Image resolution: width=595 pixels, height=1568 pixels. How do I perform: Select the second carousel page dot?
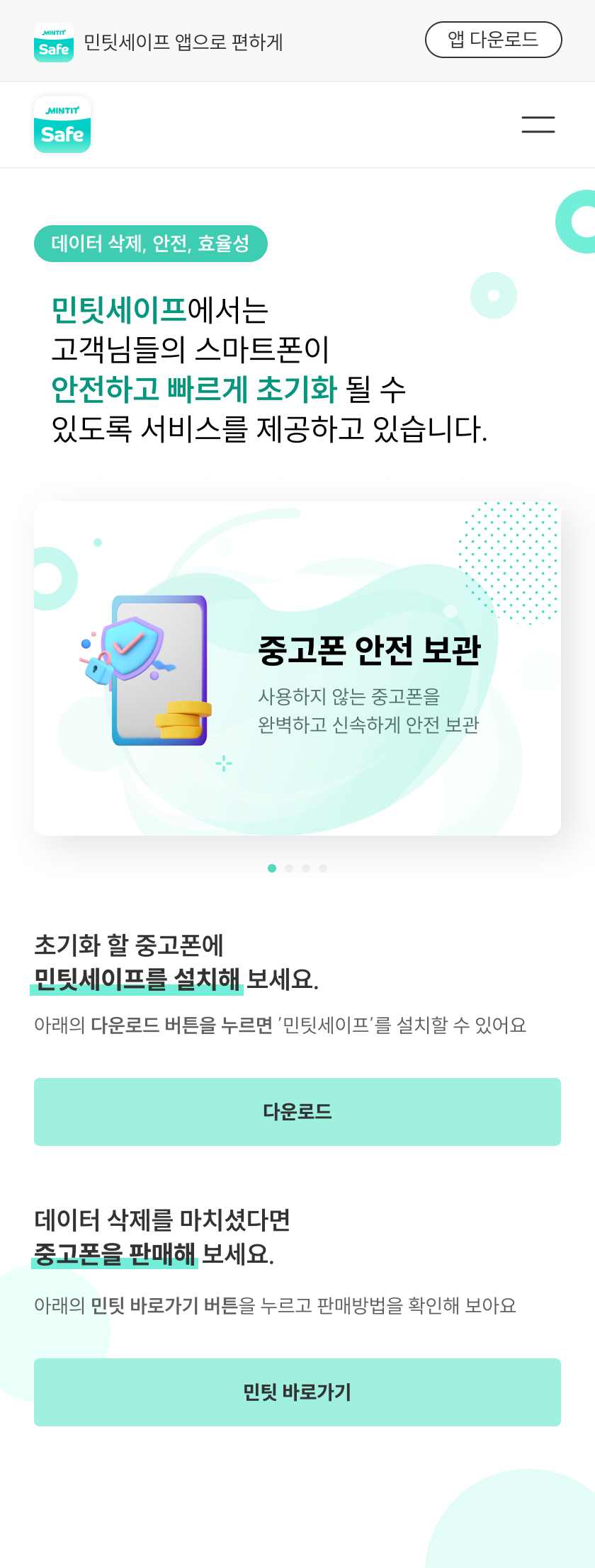tap(289, 868)
